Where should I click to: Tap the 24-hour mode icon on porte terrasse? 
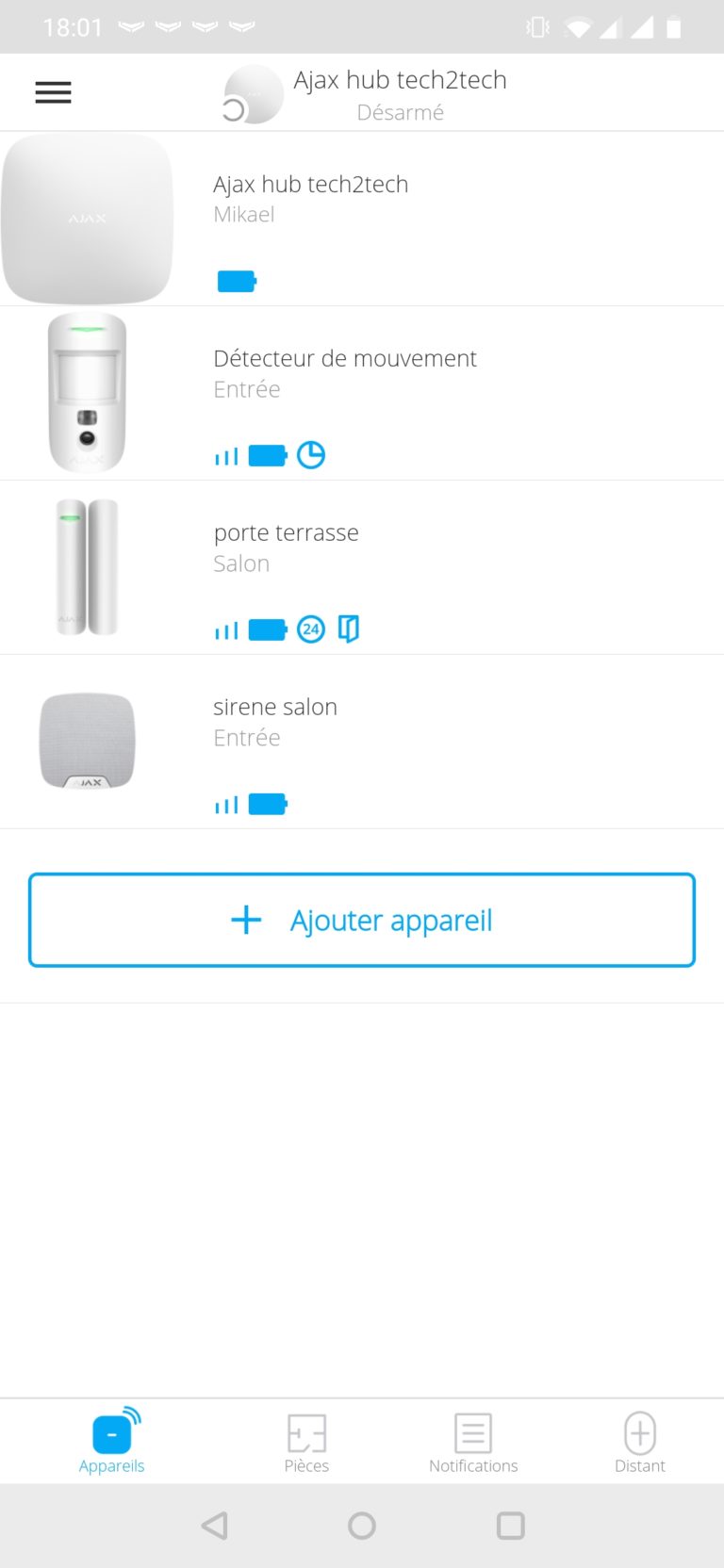click(311, 629)
